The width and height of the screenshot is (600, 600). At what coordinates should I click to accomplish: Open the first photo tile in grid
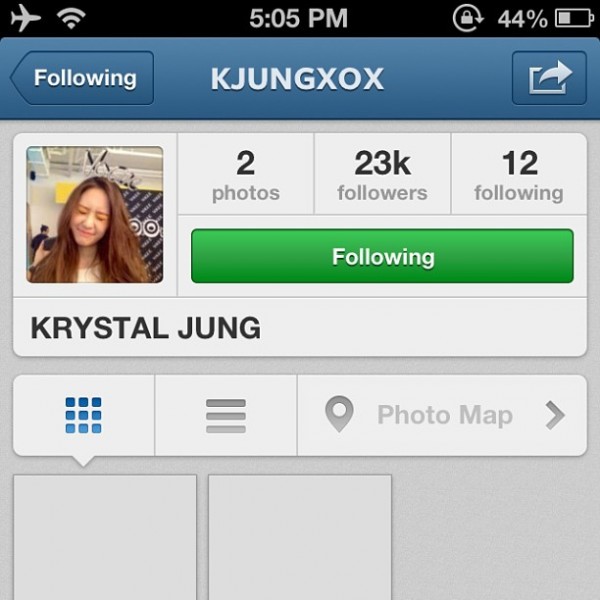click(x=104, y=537)
